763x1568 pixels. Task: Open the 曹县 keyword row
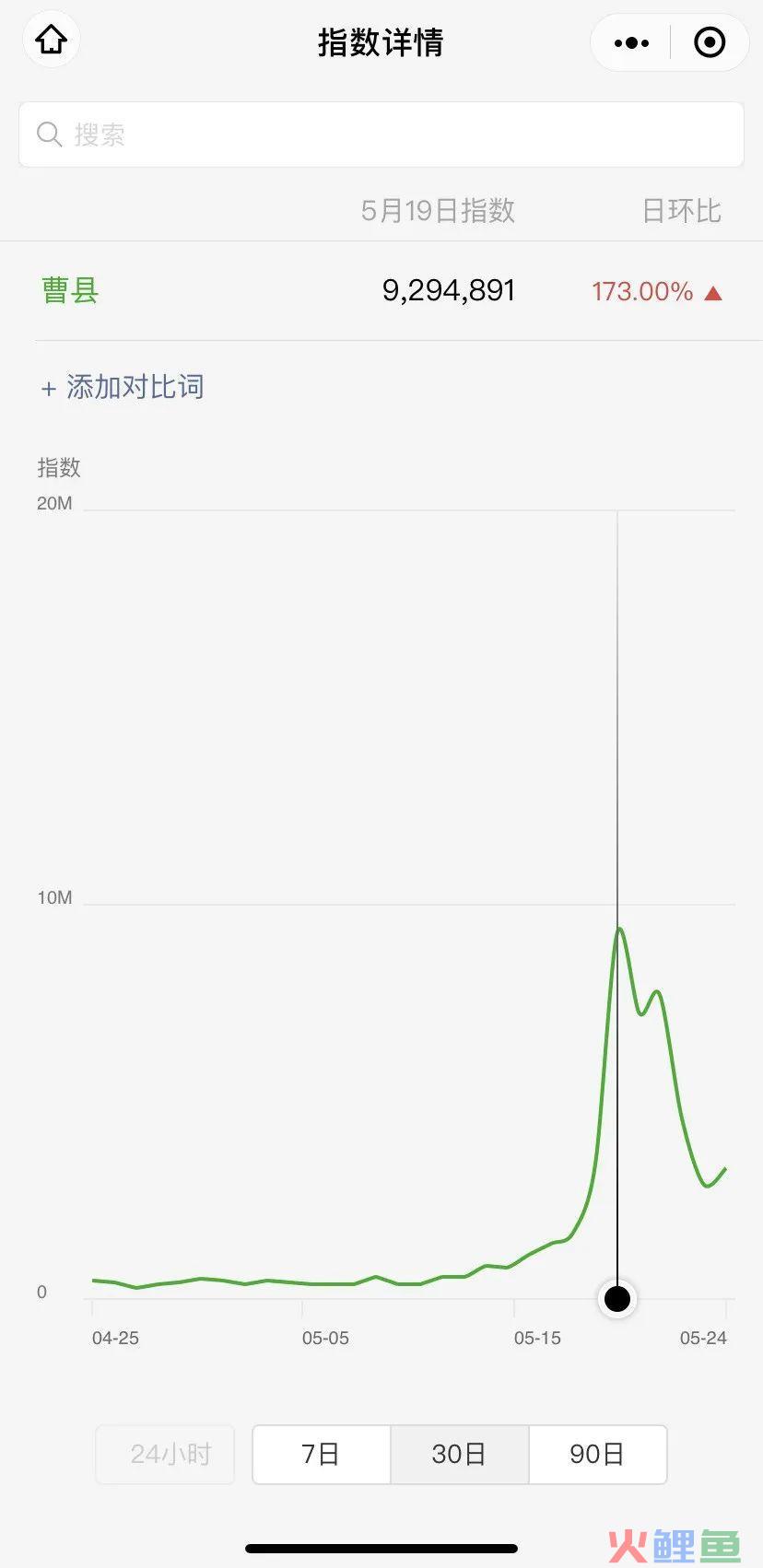click(381, 291)
